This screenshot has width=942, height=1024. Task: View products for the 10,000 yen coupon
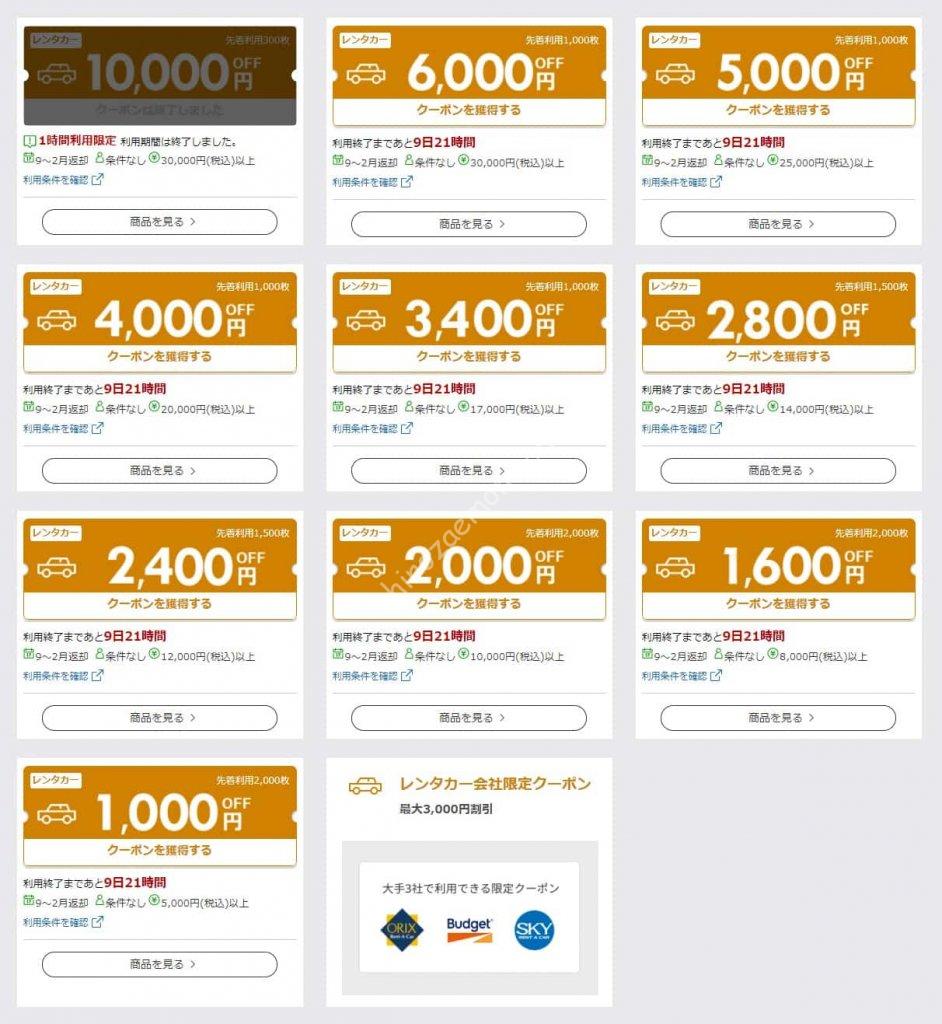159,222
